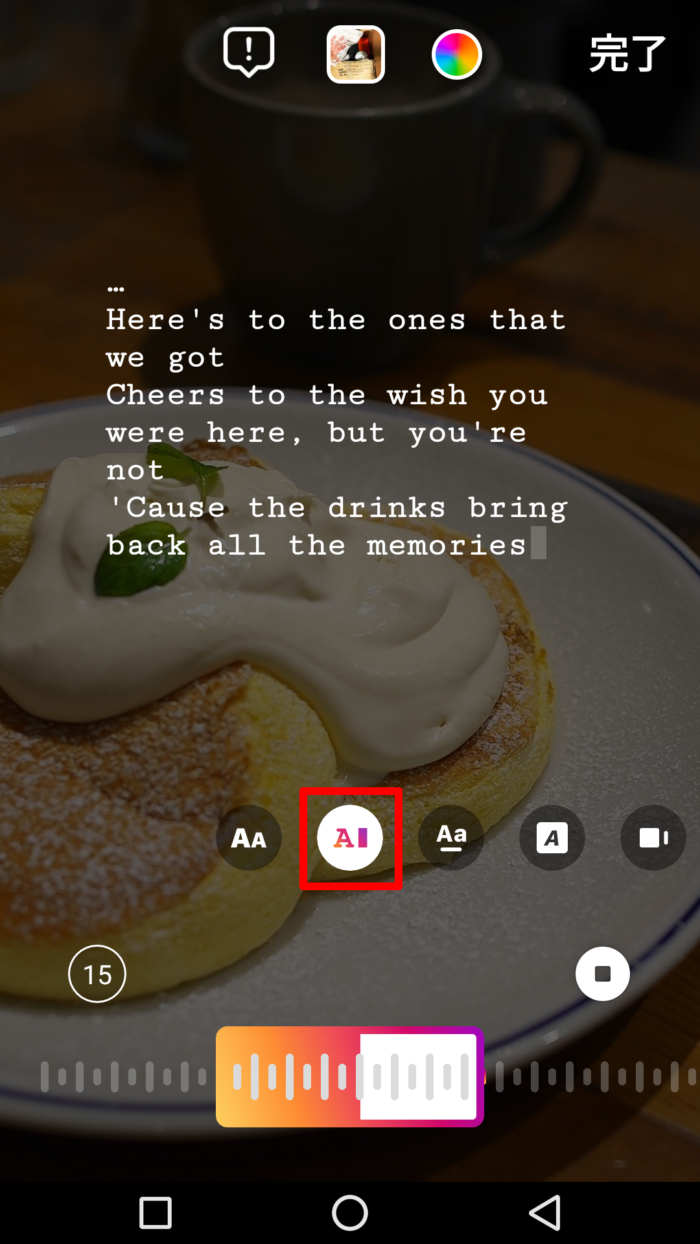Select the large AA lyrics style
Screen dimensions: 700x1244
(249, 838)
